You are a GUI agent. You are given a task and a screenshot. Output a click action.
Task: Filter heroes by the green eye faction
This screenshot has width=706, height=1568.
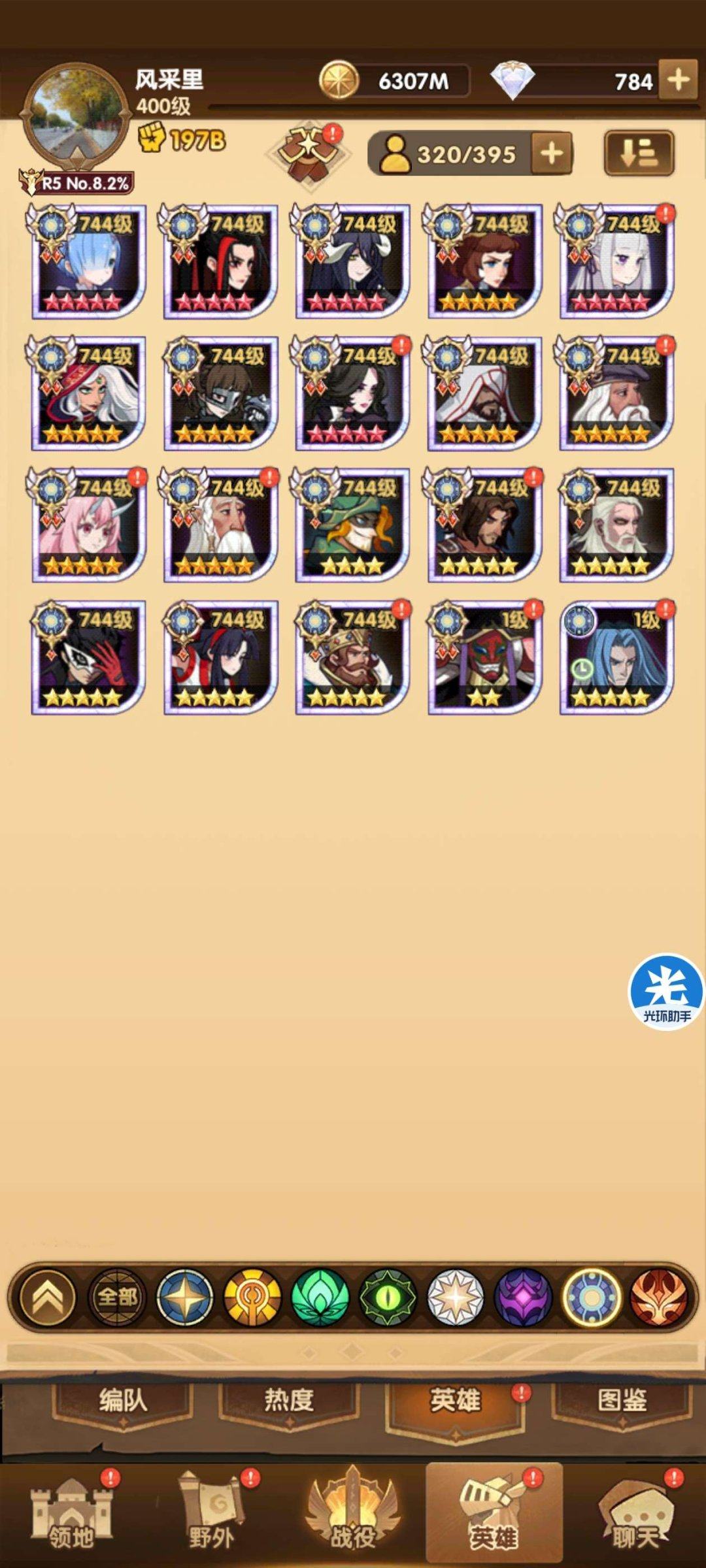(x=388, y=1297)
